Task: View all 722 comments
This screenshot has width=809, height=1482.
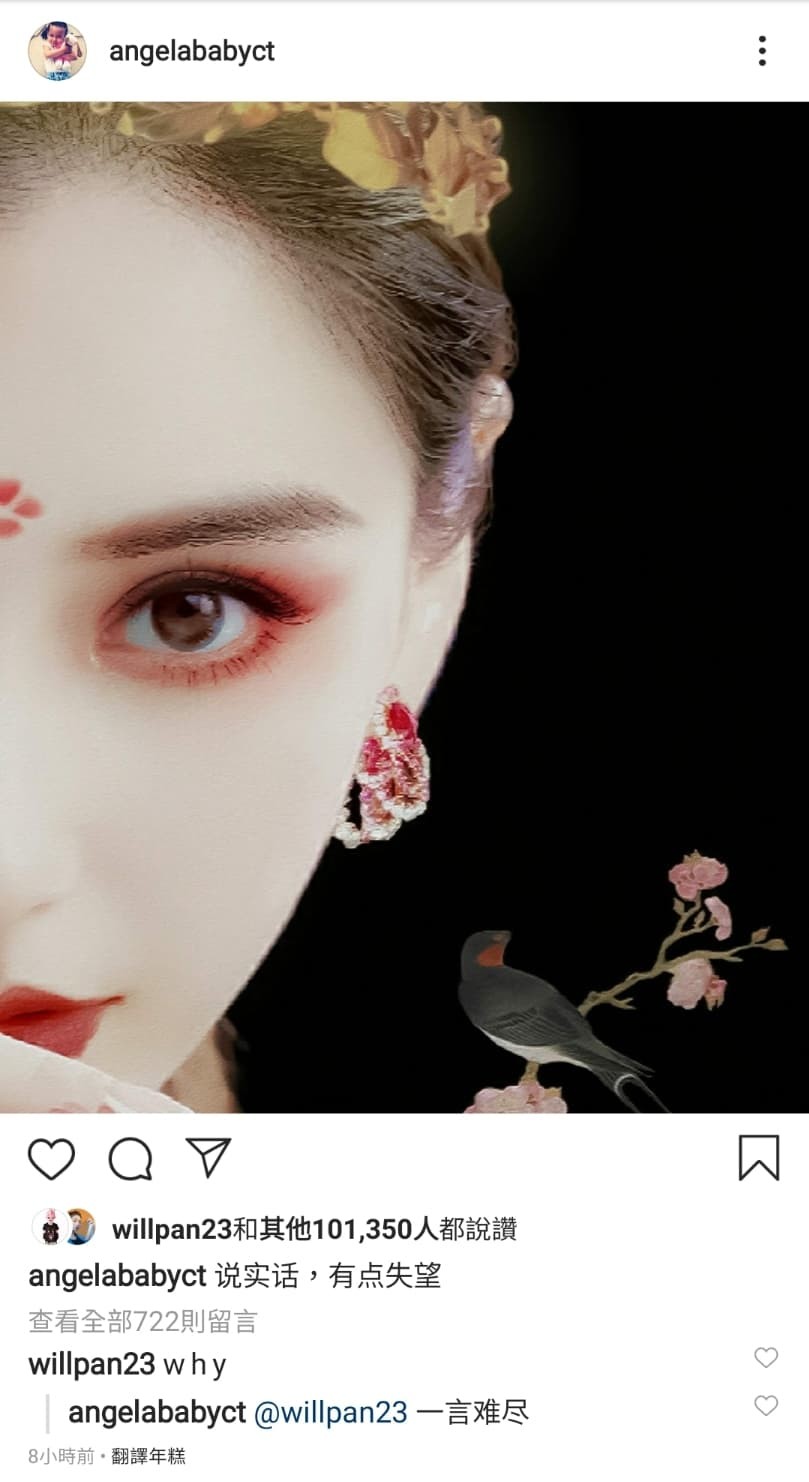Action: tap(142, 1321)
